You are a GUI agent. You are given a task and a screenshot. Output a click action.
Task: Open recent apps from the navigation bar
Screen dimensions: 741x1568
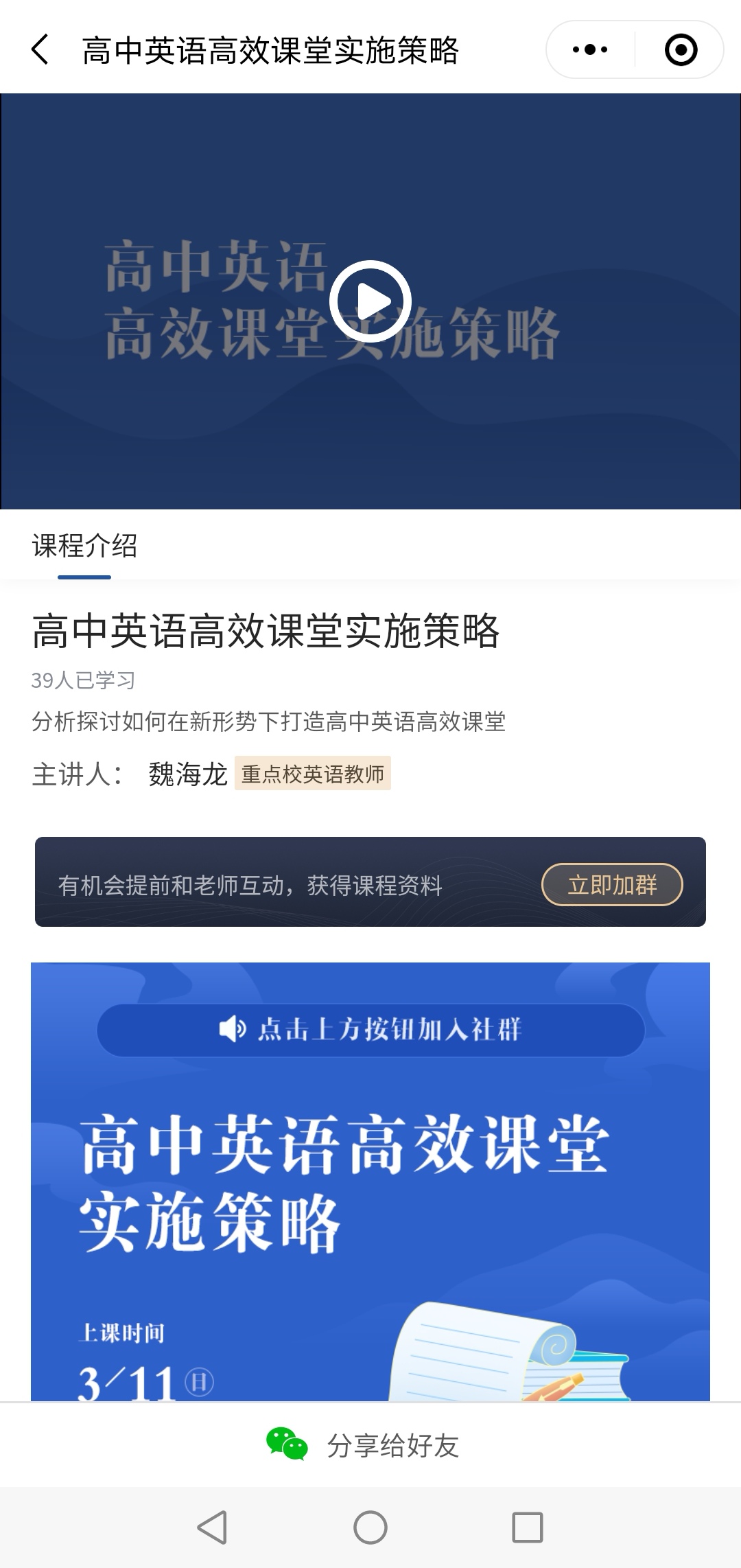[528, 1527]
